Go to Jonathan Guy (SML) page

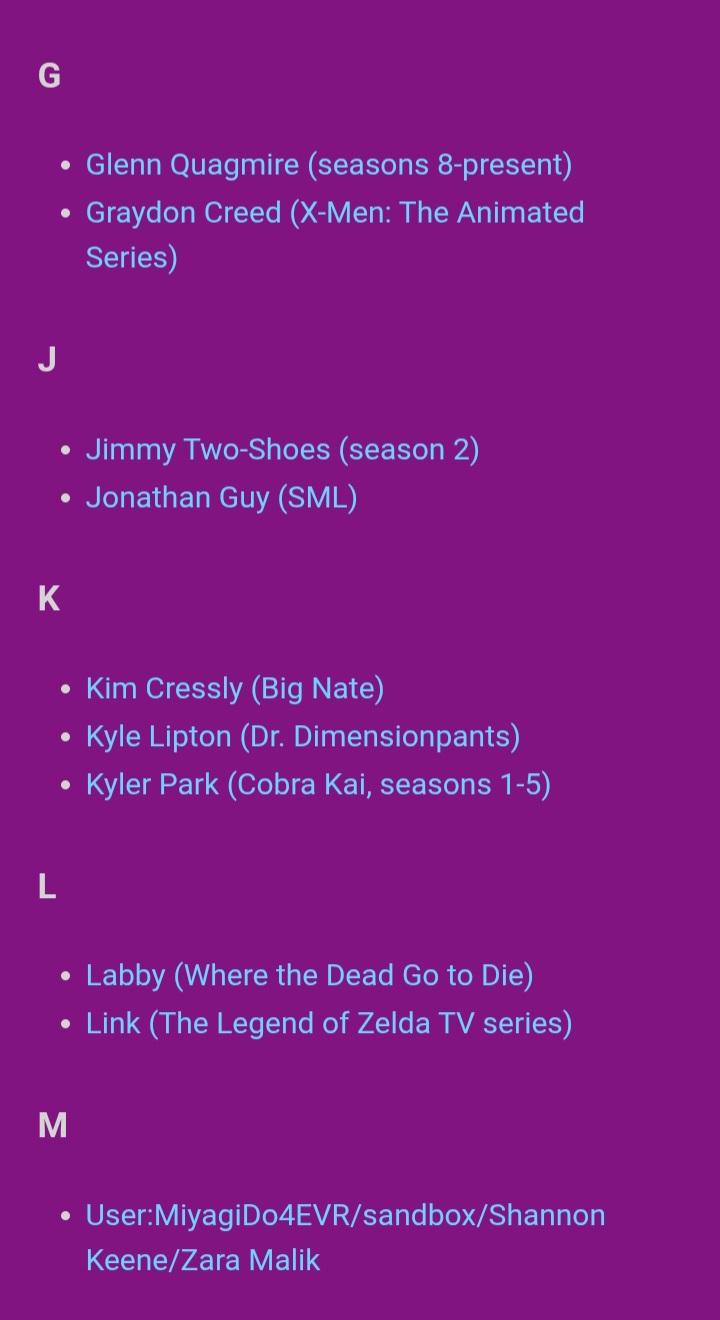[221, 498]
